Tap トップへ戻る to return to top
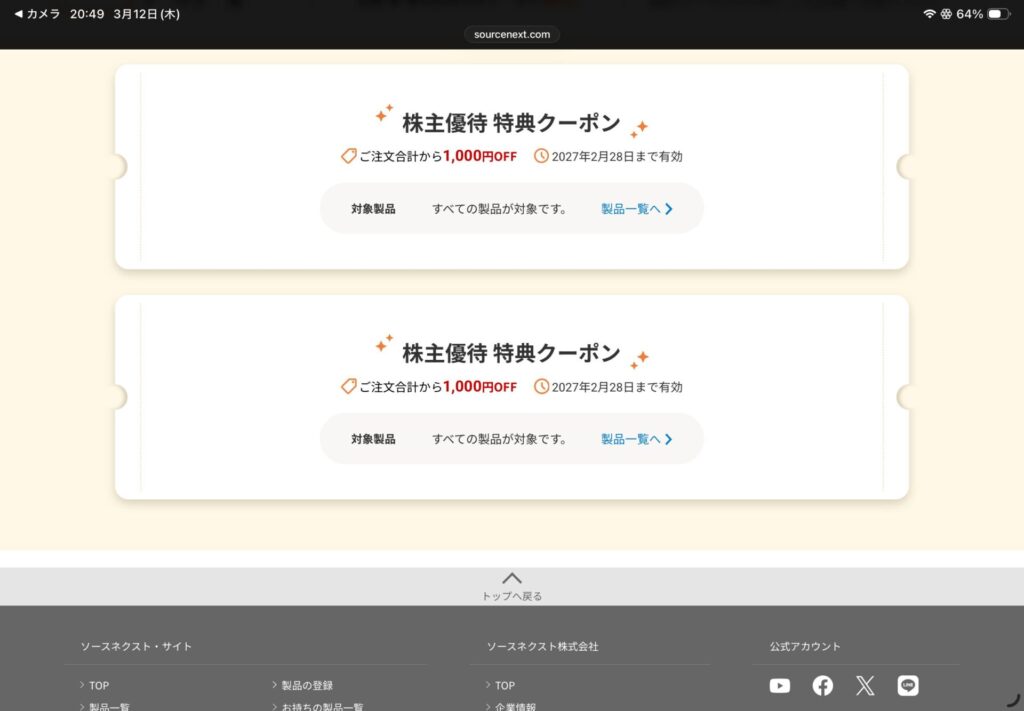The width and height of the screenshot is (1024, 711). point(512,586)
